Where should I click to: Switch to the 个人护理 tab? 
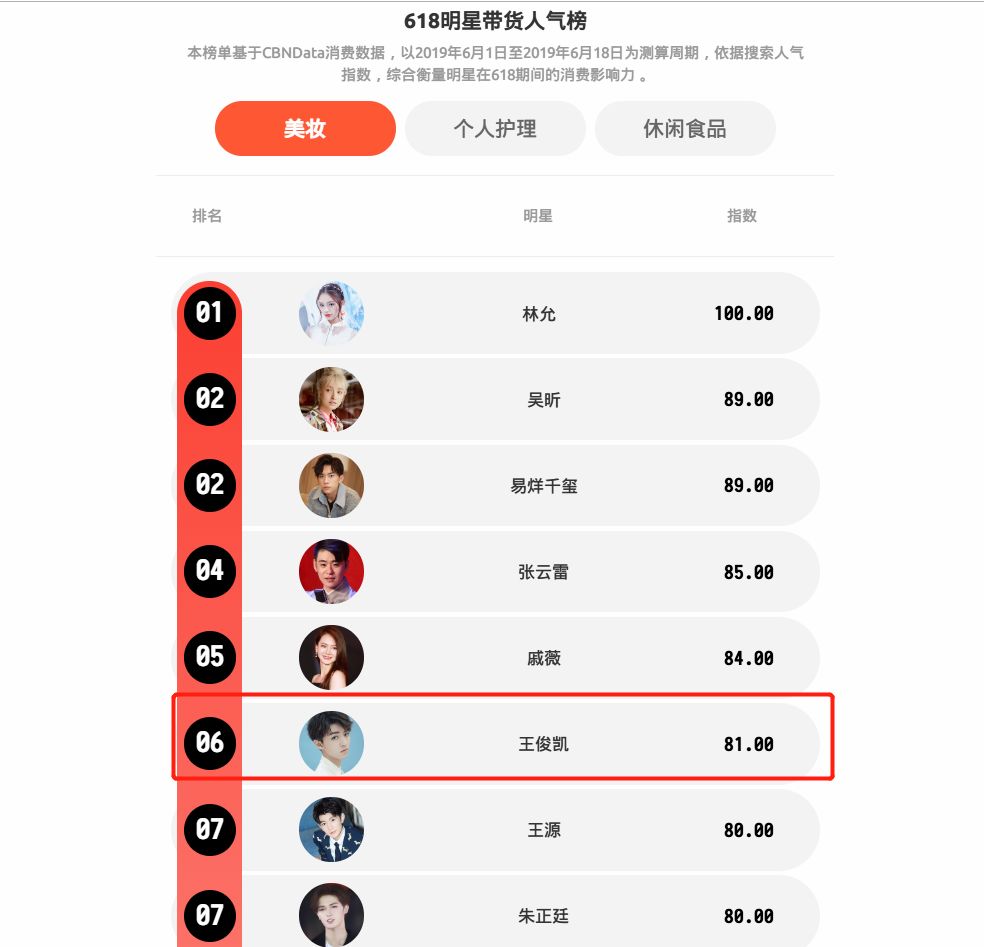tap(495, 129)
